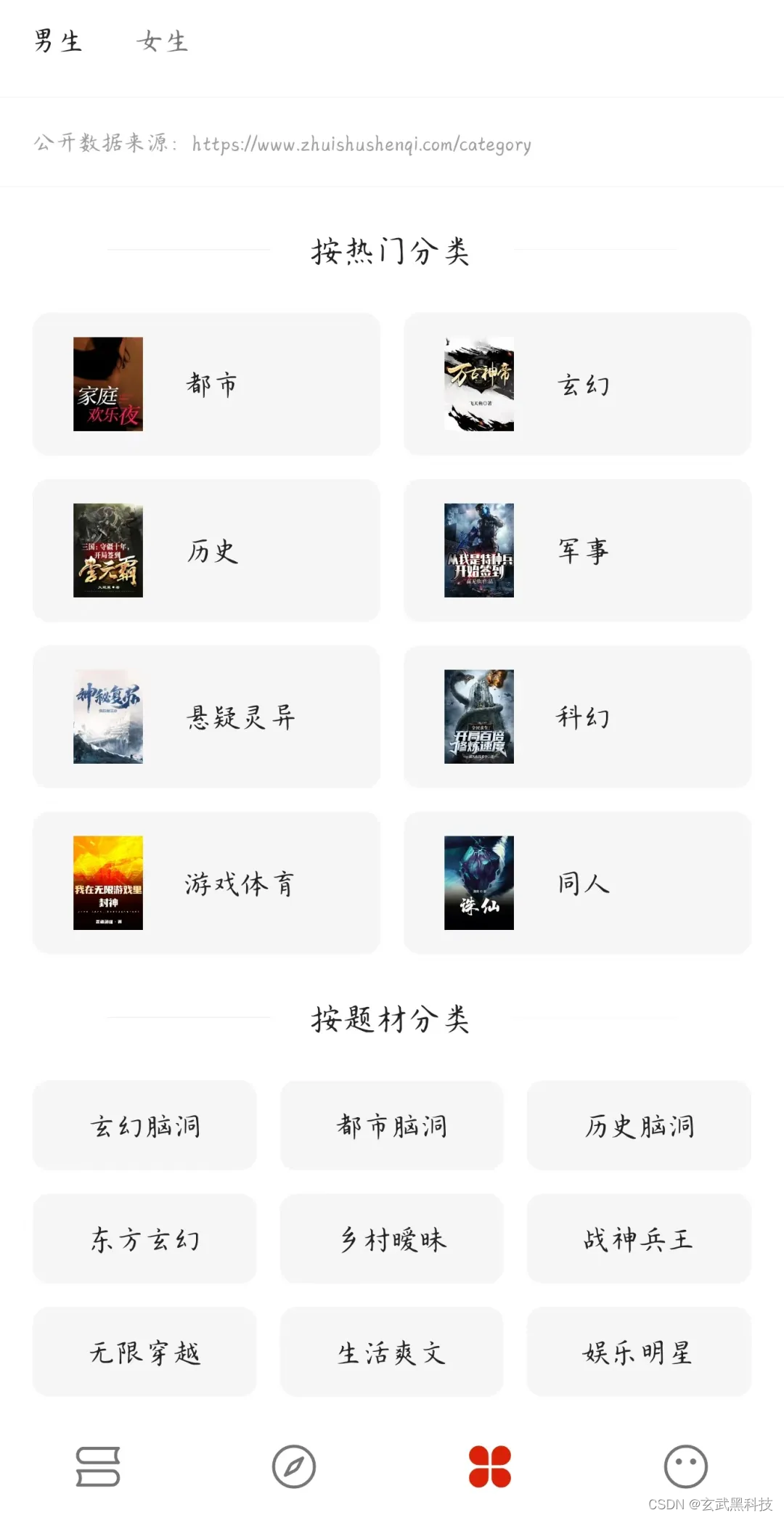
Task: View the 游戏体育 category
Action: (206, 883)
